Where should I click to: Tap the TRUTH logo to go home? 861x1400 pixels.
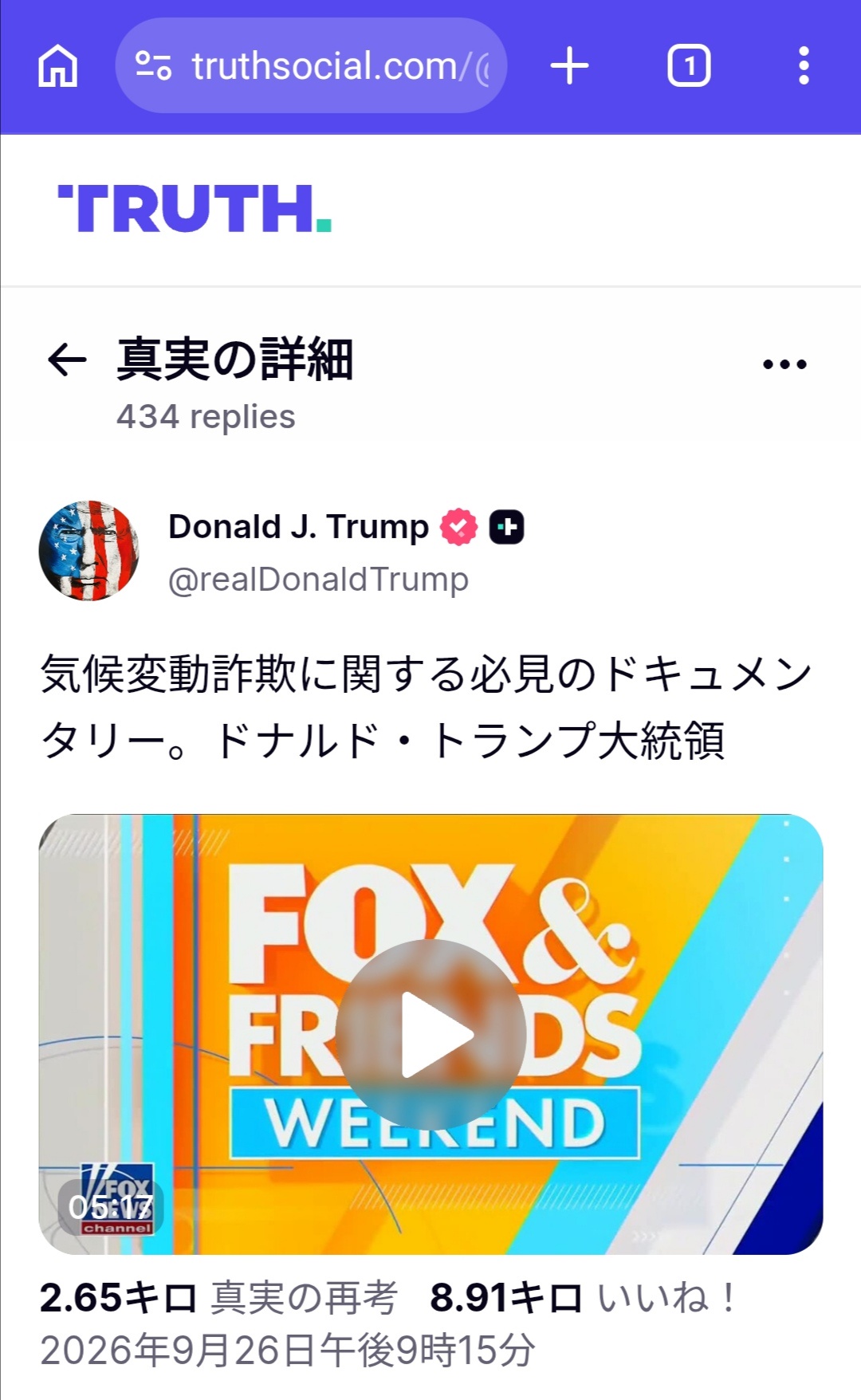tap(195, 209)
